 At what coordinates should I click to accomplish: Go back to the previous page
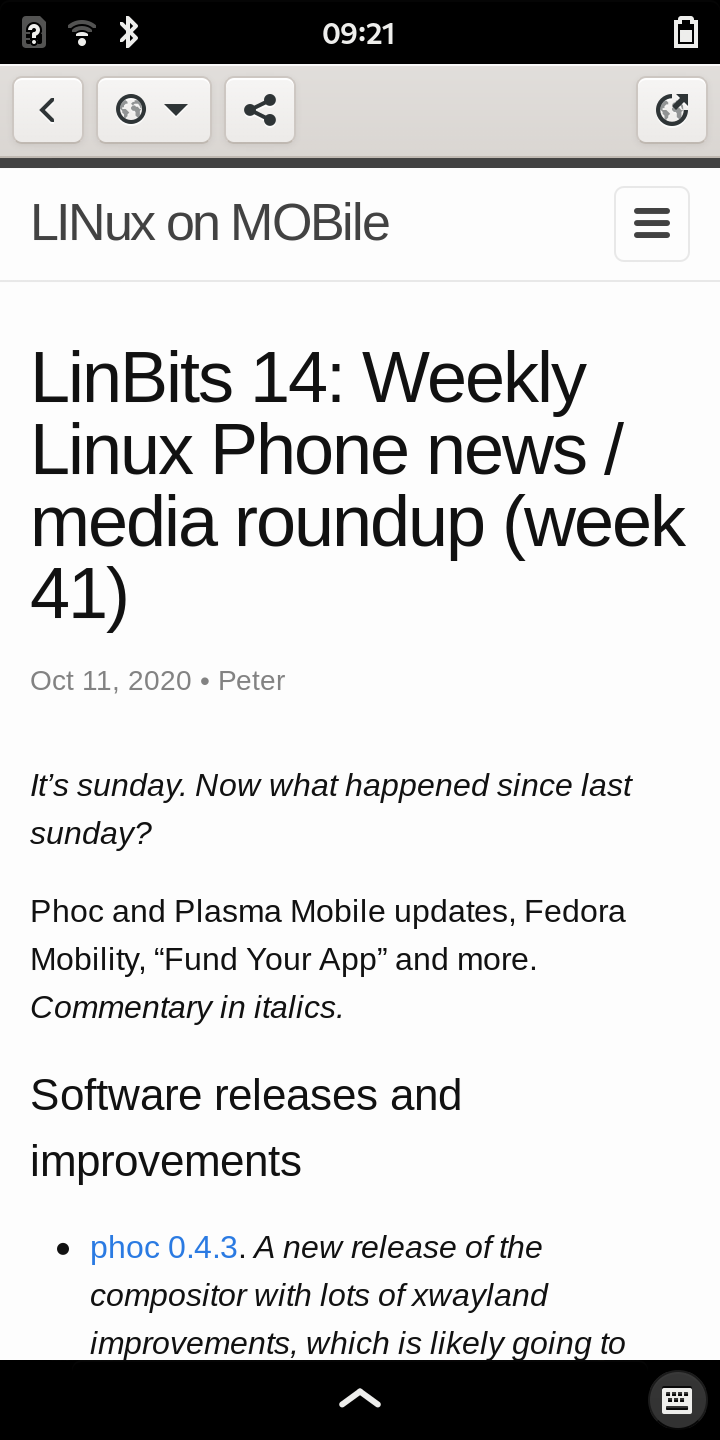click(x=48, y=110)
